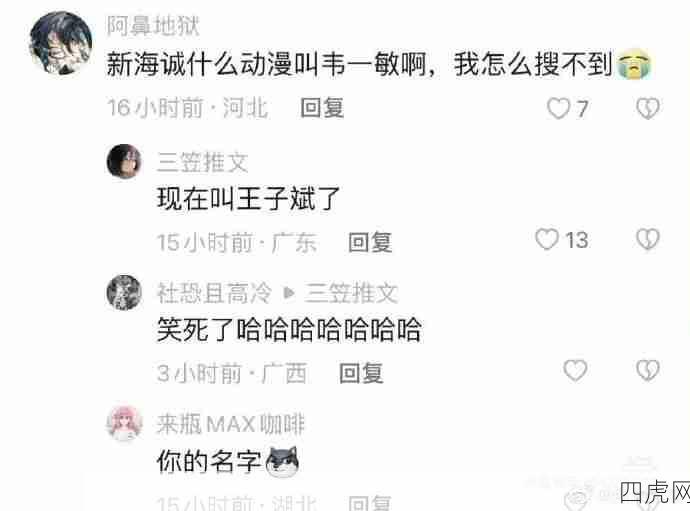The image size is (690, 511).
Task: Dislike 社恐且高冷's reply
Action: click(x=648, y=371)
